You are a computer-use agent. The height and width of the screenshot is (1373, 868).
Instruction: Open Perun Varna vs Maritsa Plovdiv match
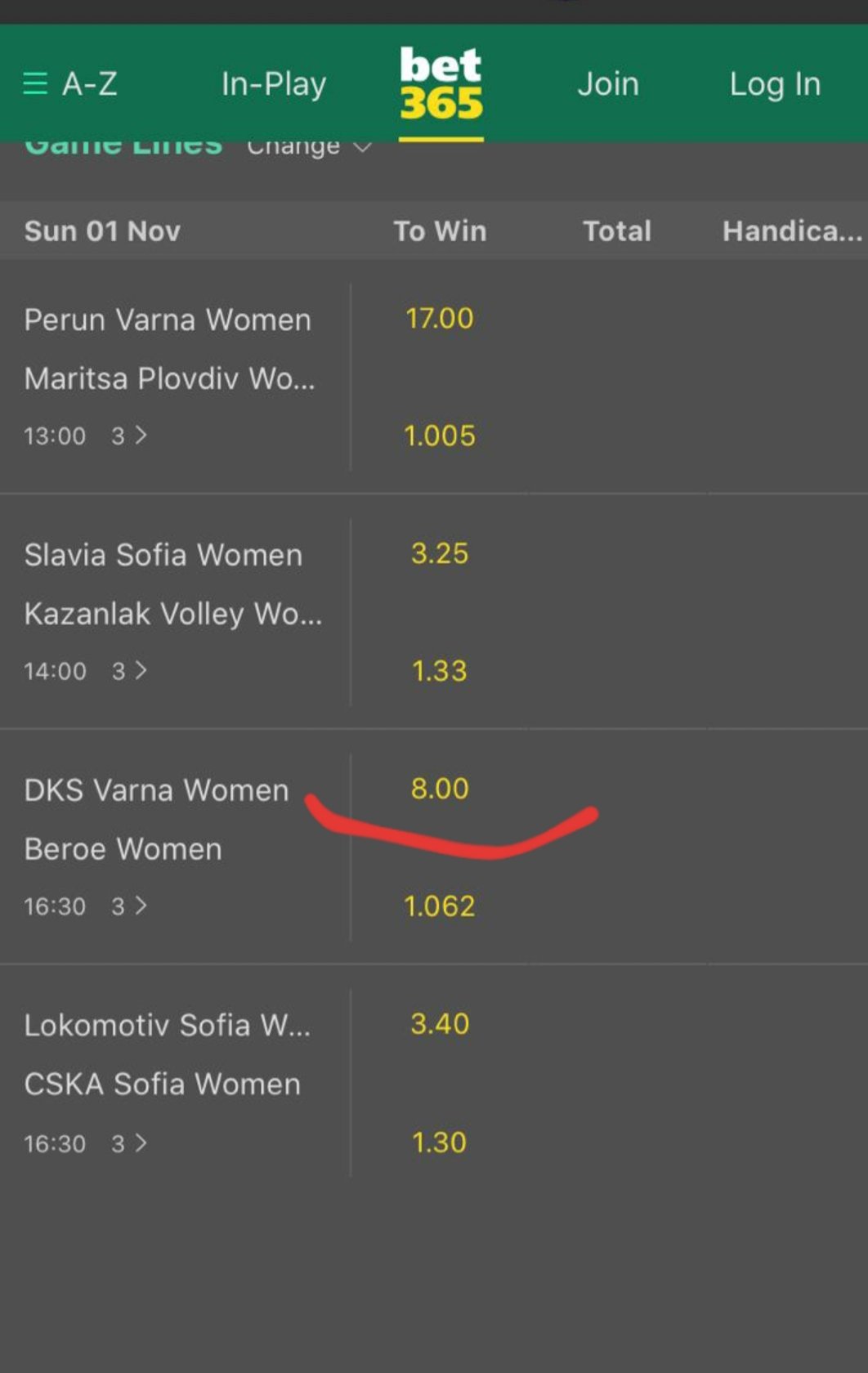[x=168, y=350]
